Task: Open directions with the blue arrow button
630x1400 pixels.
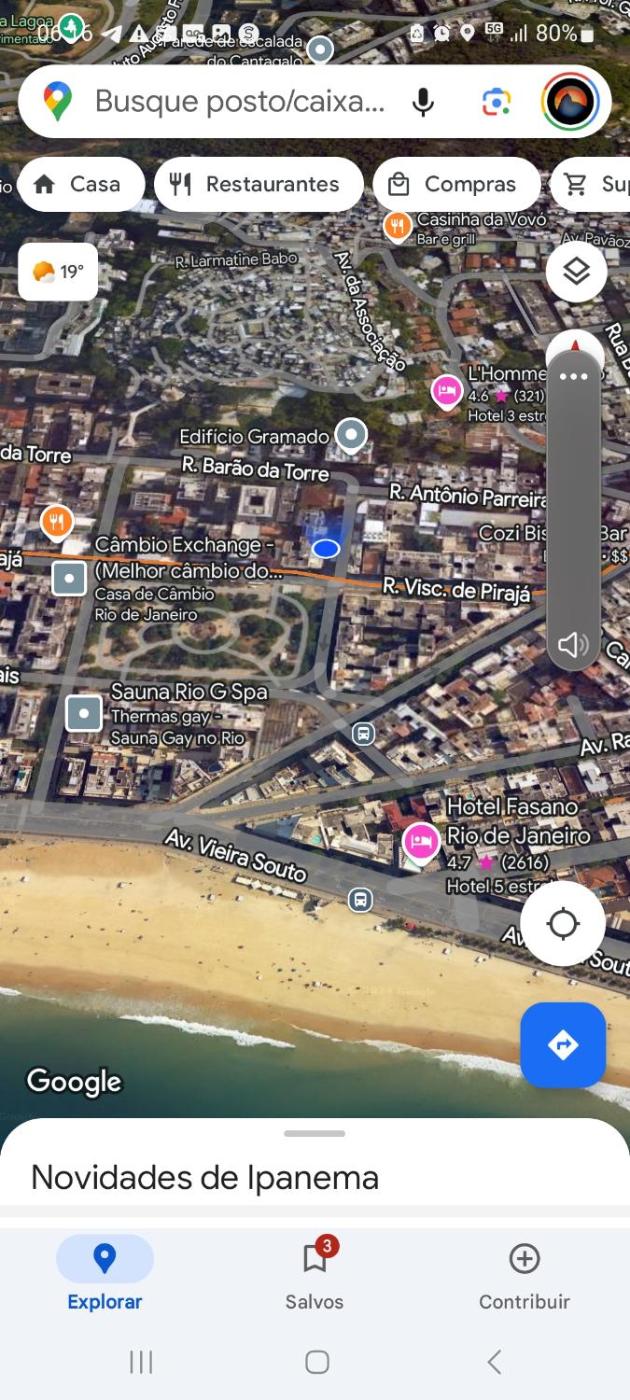Action: (563, 1045)
